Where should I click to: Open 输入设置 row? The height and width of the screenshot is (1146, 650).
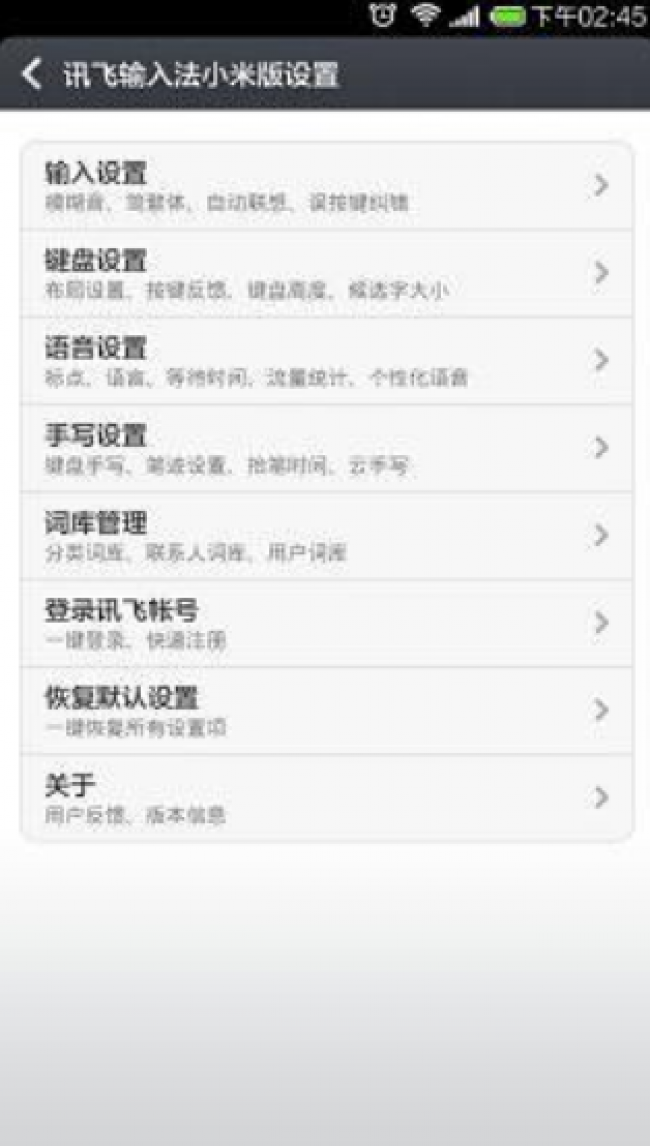tap(326, 186)
